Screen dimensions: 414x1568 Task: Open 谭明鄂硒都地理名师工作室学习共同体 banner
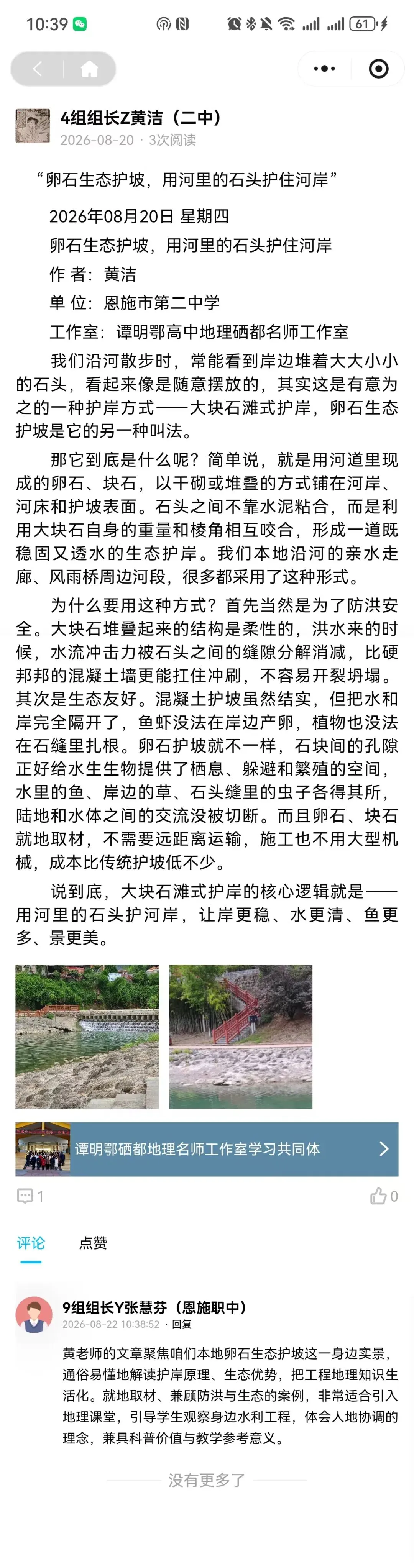click(x=207, y=1149)
